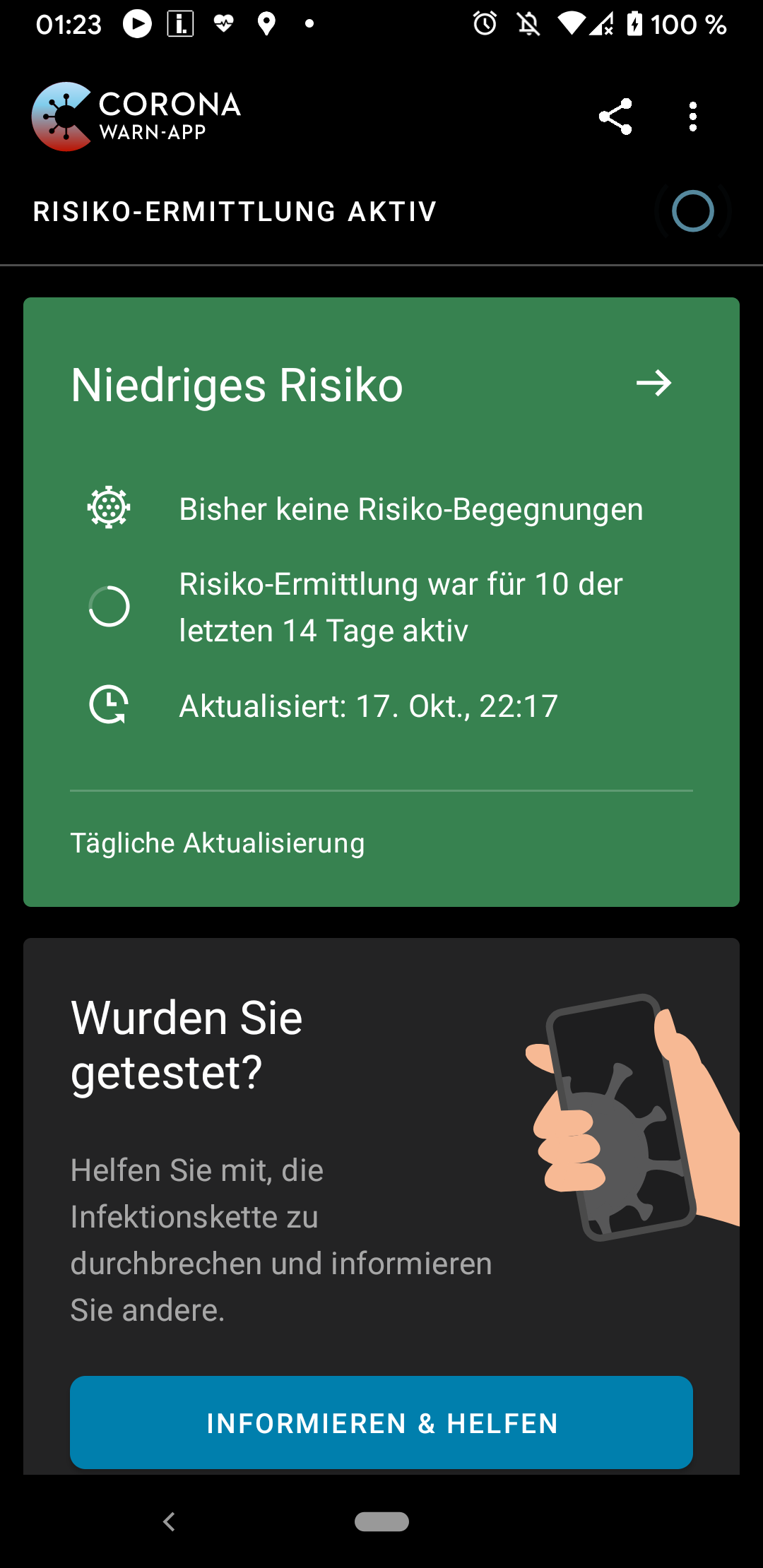
Task: Click the virus icon next to Risiko-Begegnungen
Action: click(x=109, y=508)
